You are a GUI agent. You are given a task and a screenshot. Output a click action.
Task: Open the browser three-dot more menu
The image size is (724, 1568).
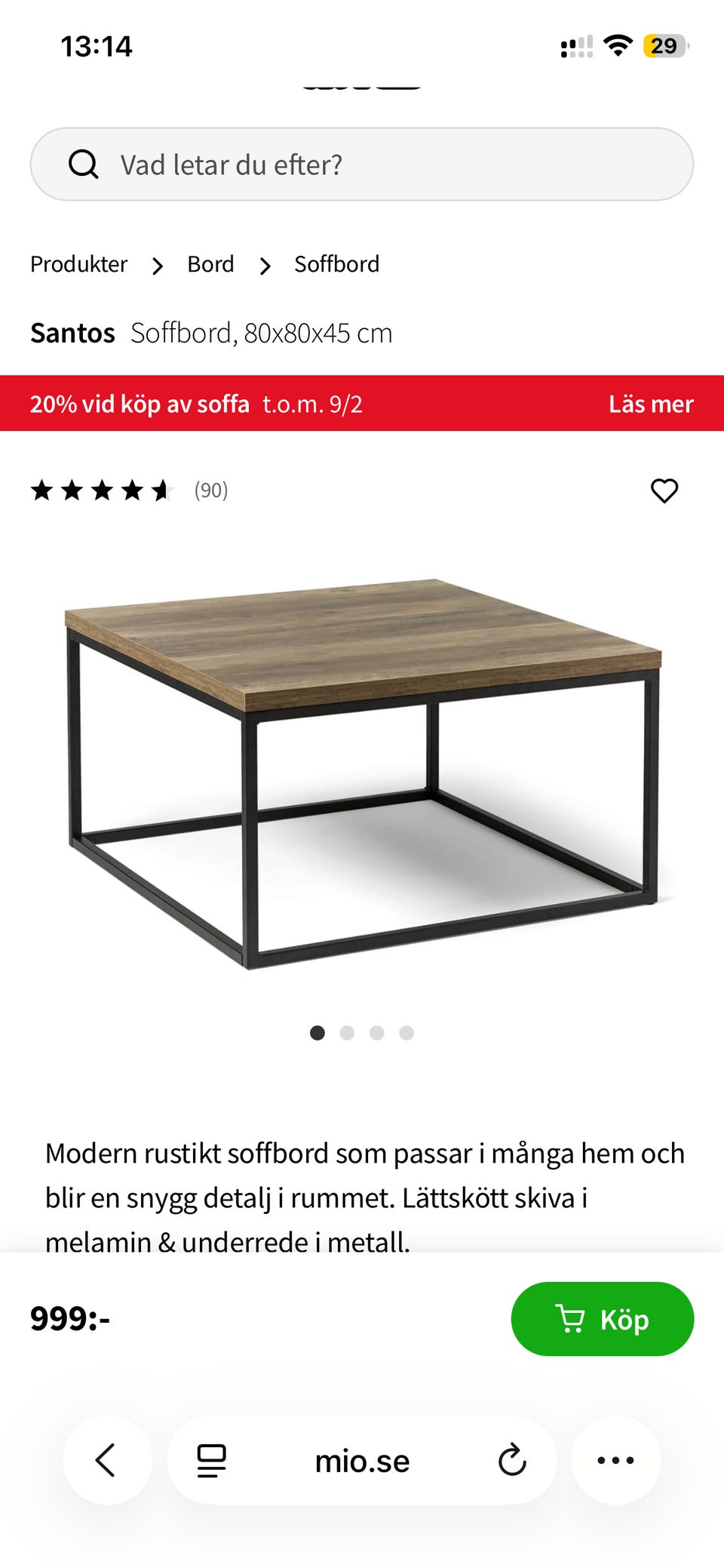coord(615,1460)
